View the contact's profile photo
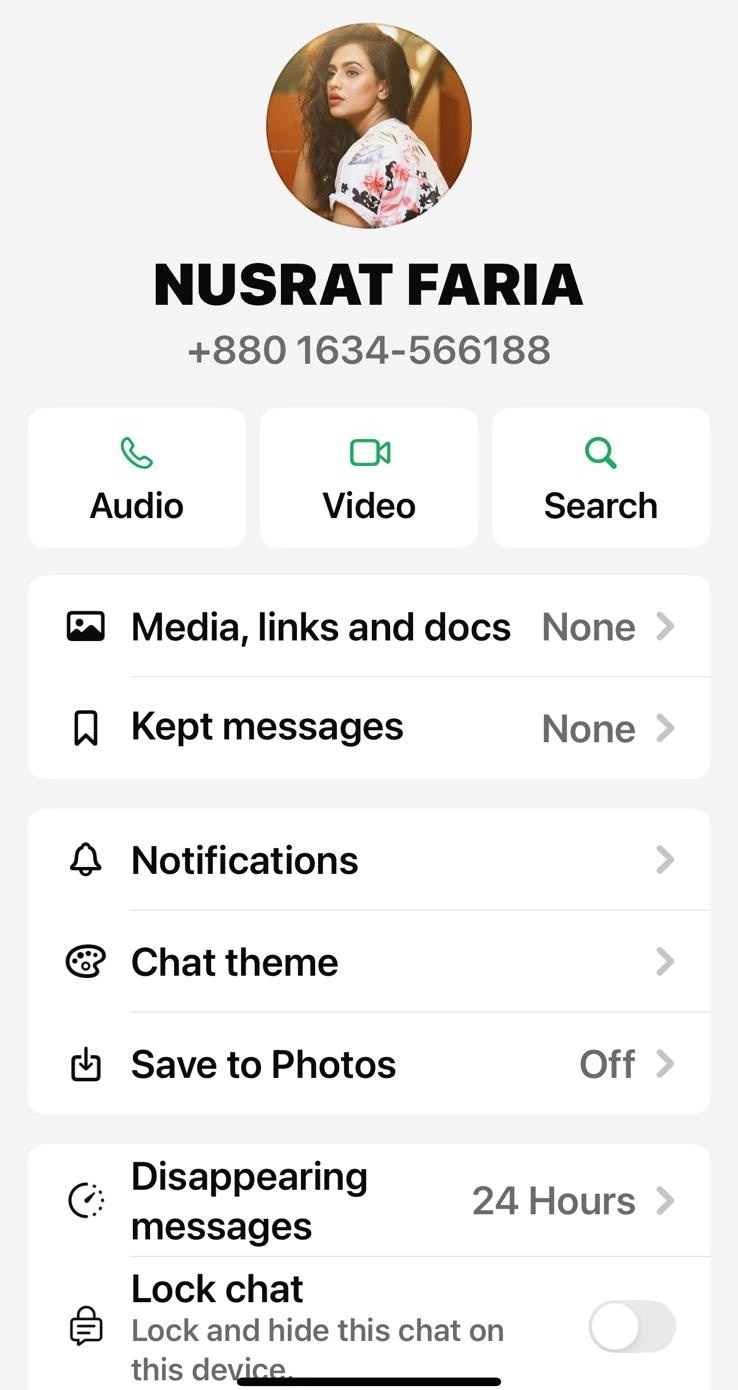738x1390 pixels. pos(369,125)
